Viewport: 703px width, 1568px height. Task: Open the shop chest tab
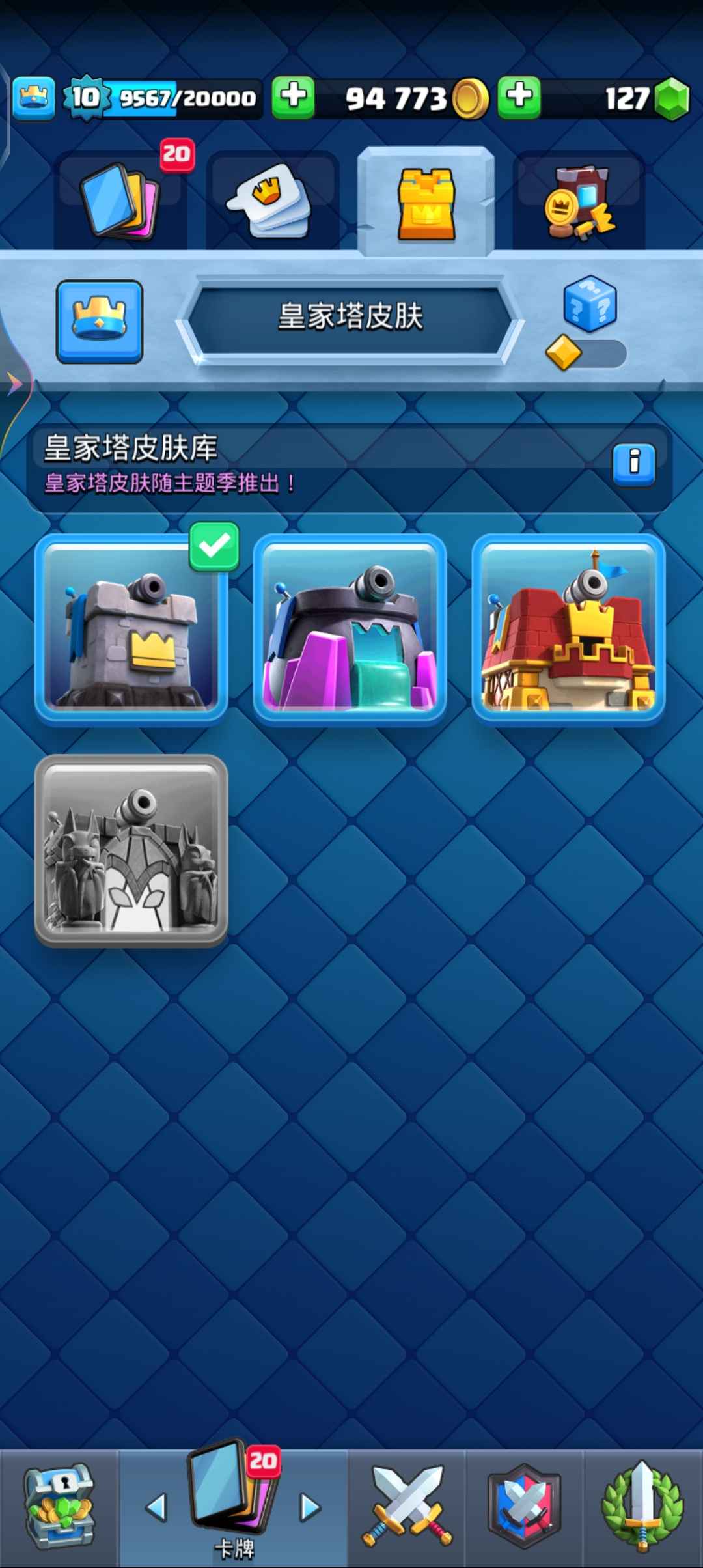[59, 1507]
